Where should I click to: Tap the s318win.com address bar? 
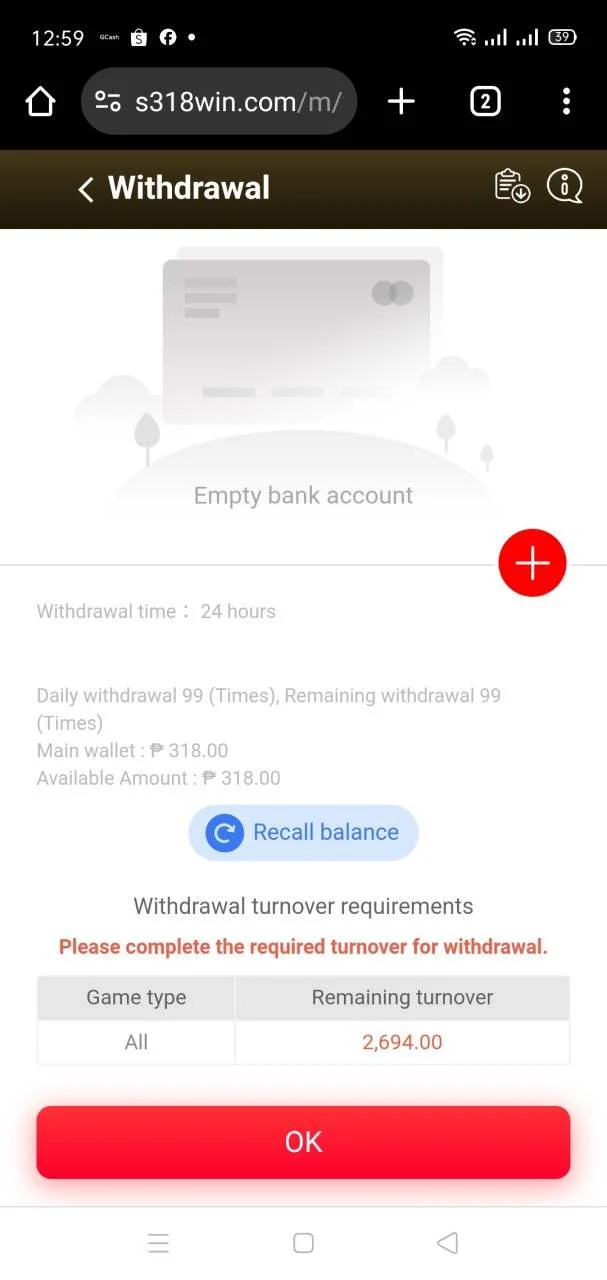point(219,101)
